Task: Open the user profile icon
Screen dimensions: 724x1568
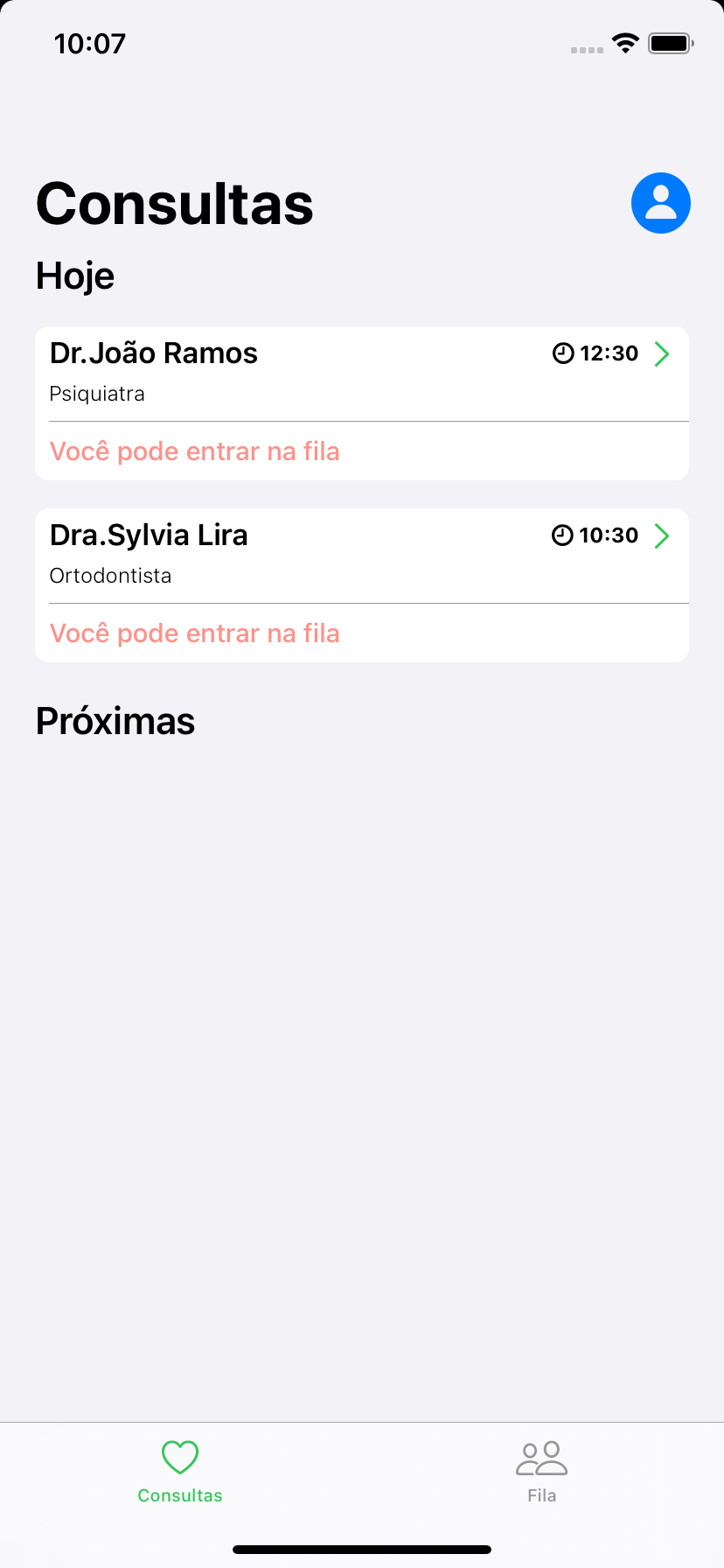Action: [x=661, y=203]
